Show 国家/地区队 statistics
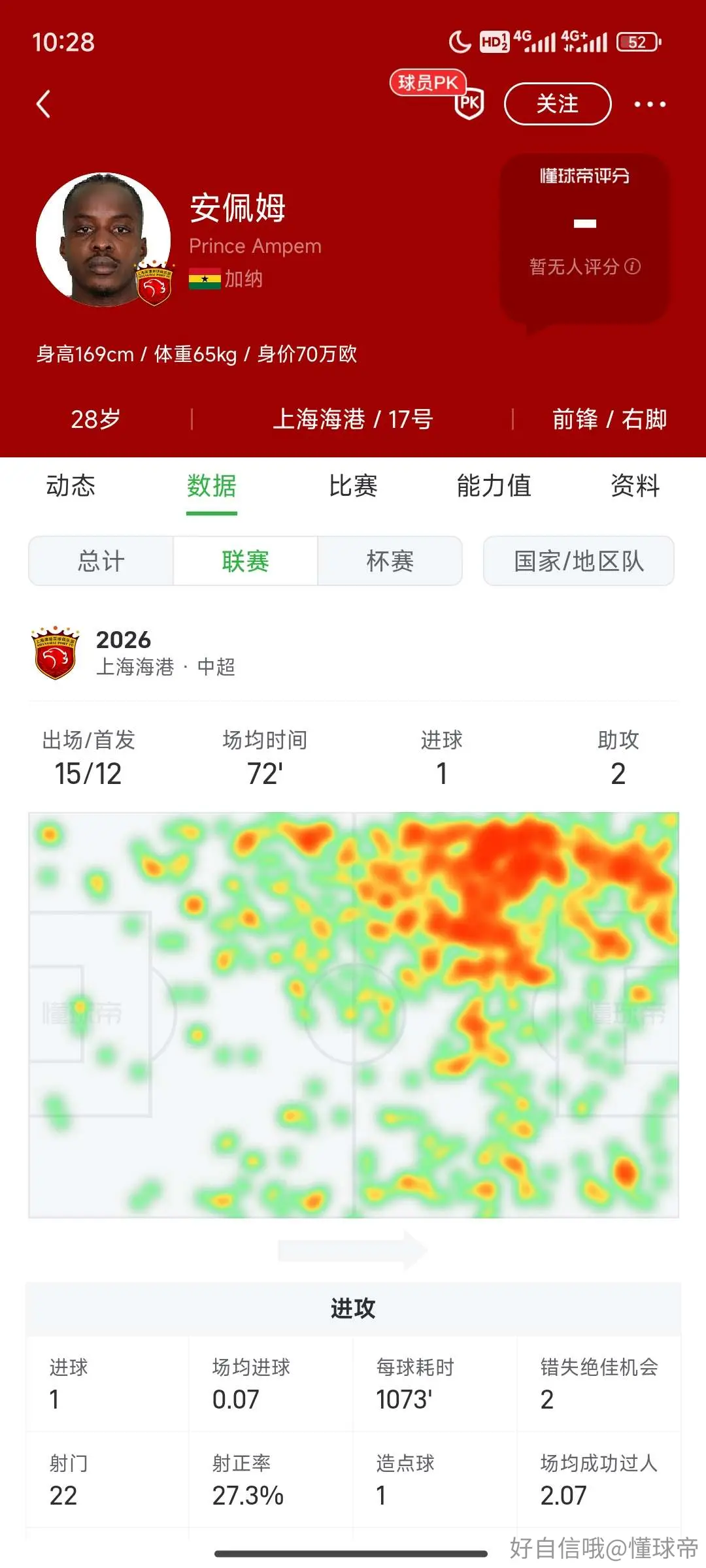This screenshot has width=706, height=1568. click(579, 561)
